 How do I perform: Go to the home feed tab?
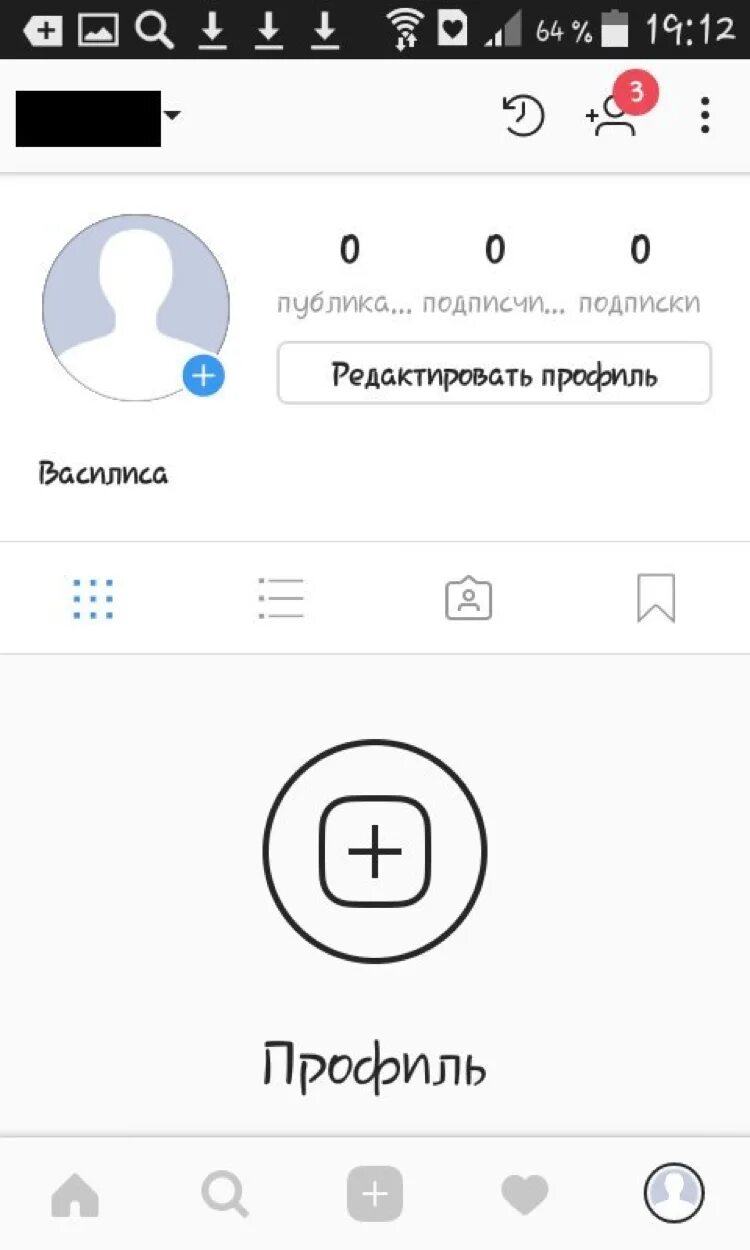75,1194
